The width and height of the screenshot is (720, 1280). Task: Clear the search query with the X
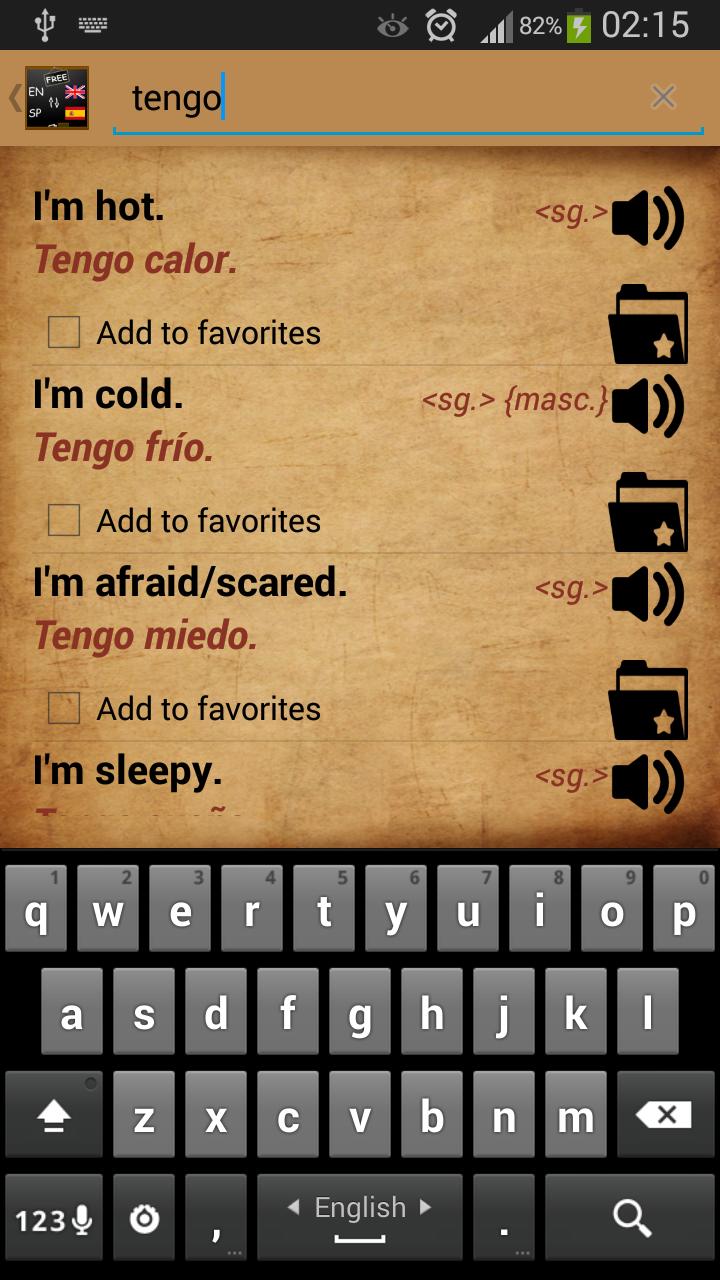pos(663,97)
